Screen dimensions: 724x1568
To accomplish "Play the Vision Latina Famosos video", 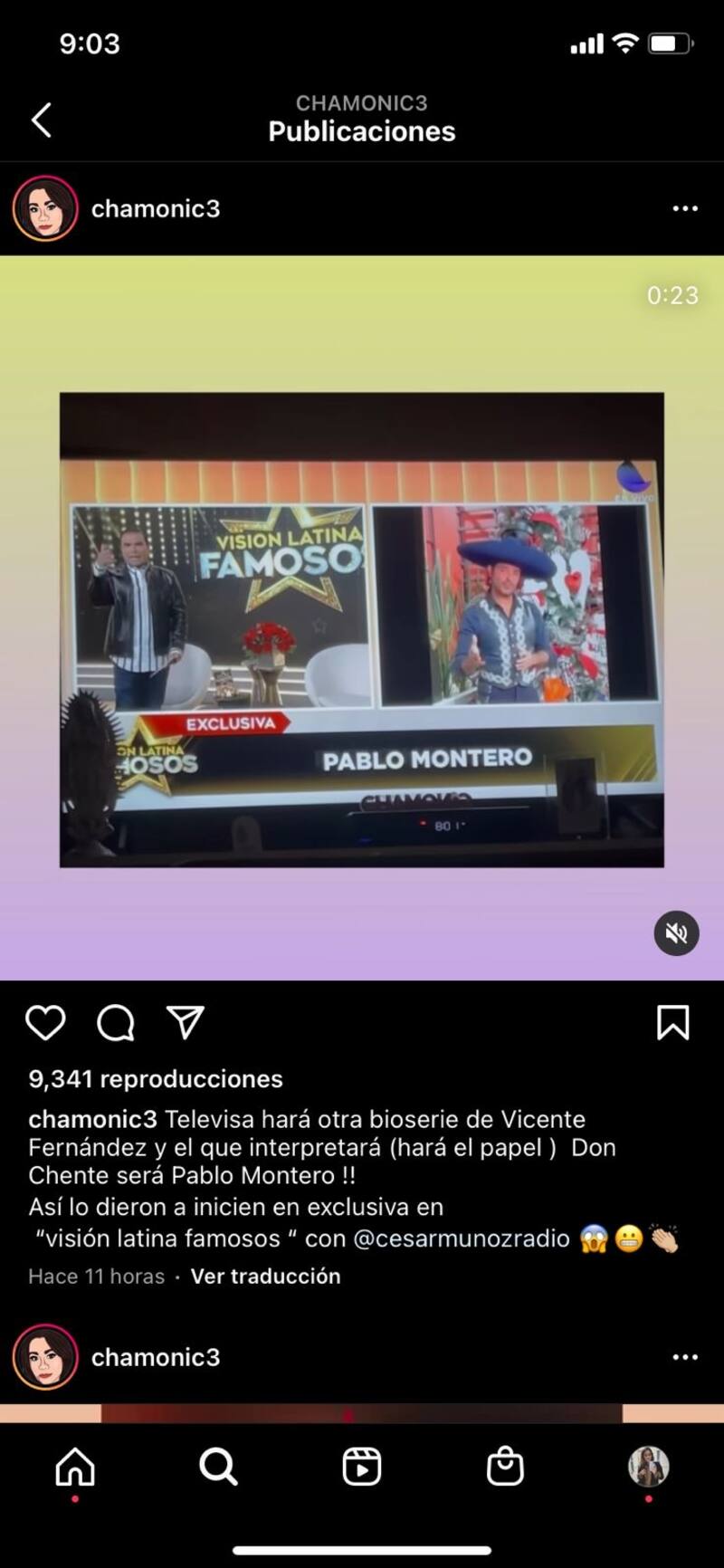I will point(362,629).
